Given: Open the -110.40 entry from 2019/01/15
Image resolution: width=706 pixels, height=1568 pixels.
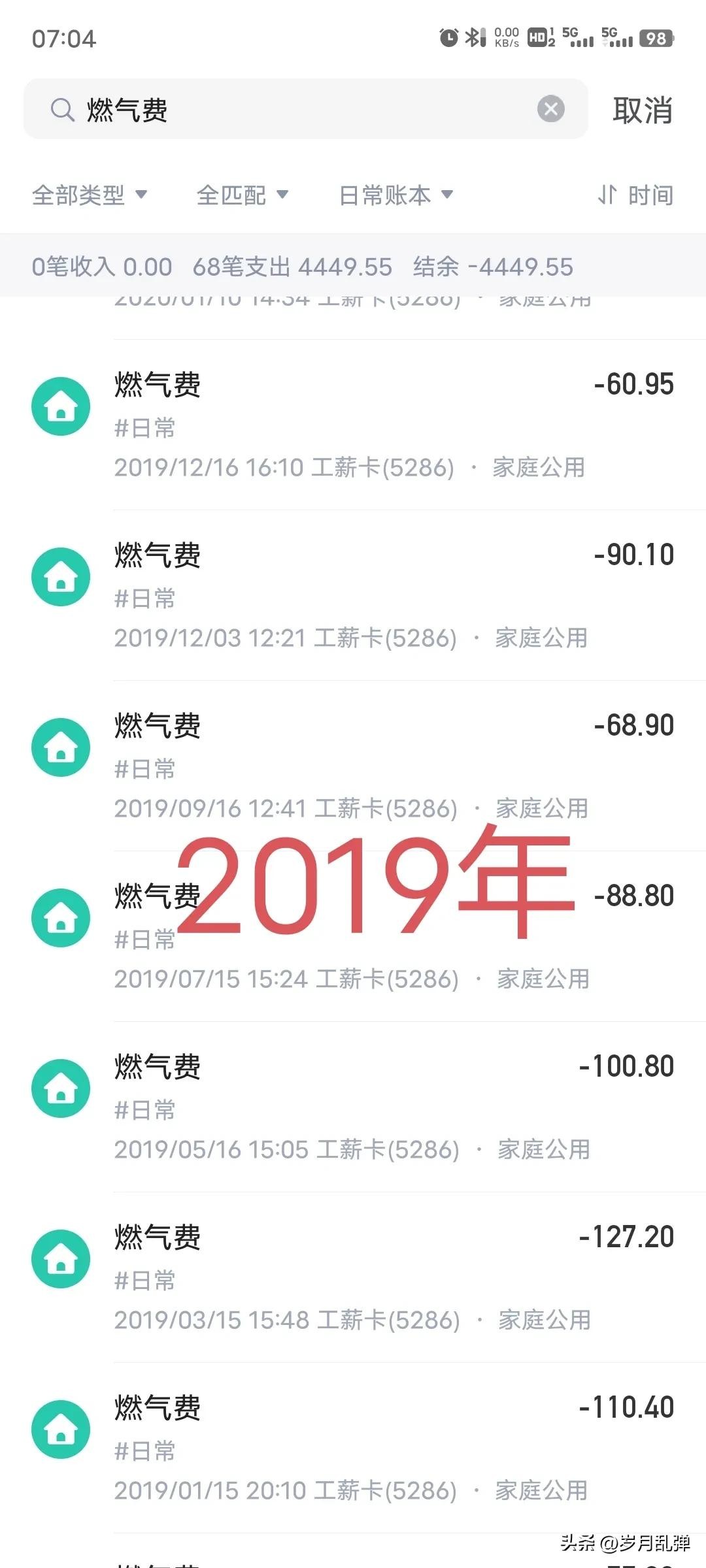Looking at the screenshot, I should (392, 1448).
